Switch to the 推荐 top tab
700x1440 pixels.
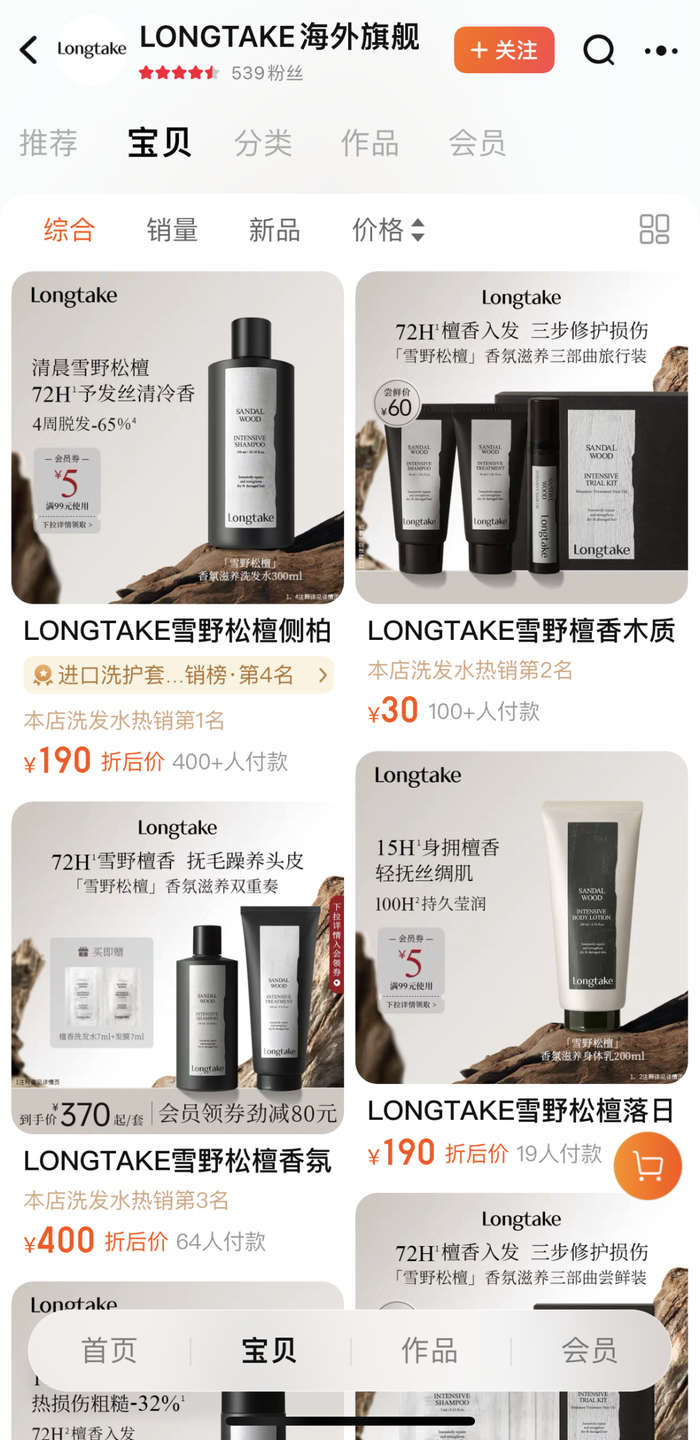pos(48,143)
